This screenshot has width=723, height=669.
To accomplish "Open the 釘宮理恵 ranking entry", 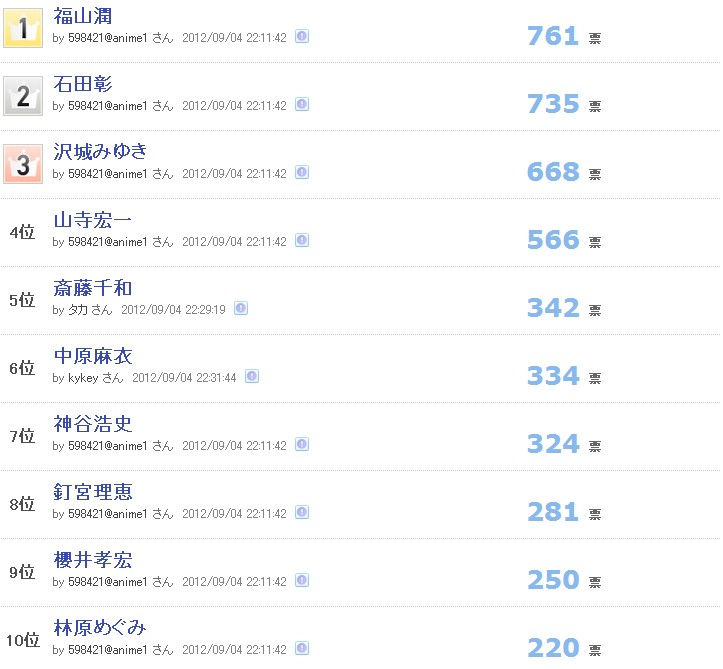I will point(92,492).
